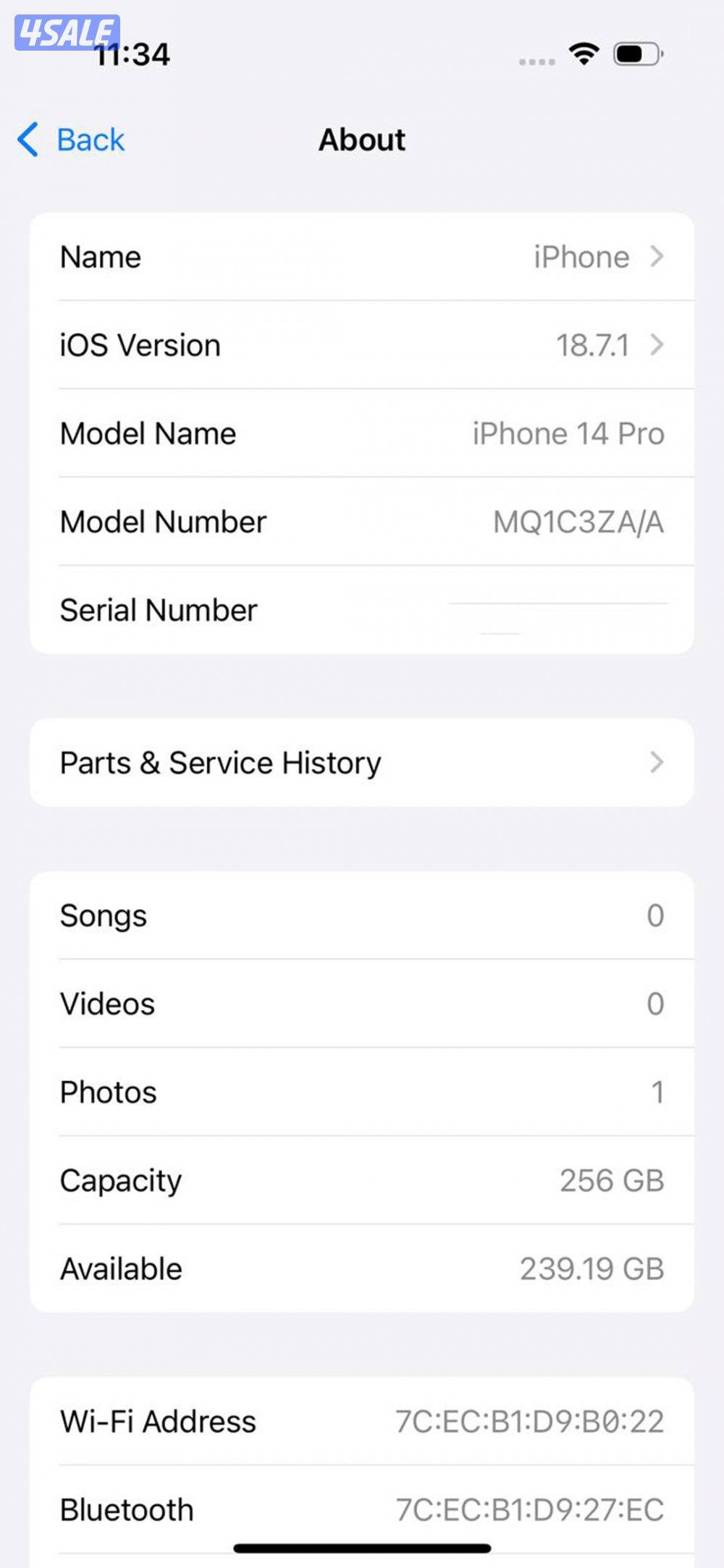Expand iOS Version details

coord(362,345)
